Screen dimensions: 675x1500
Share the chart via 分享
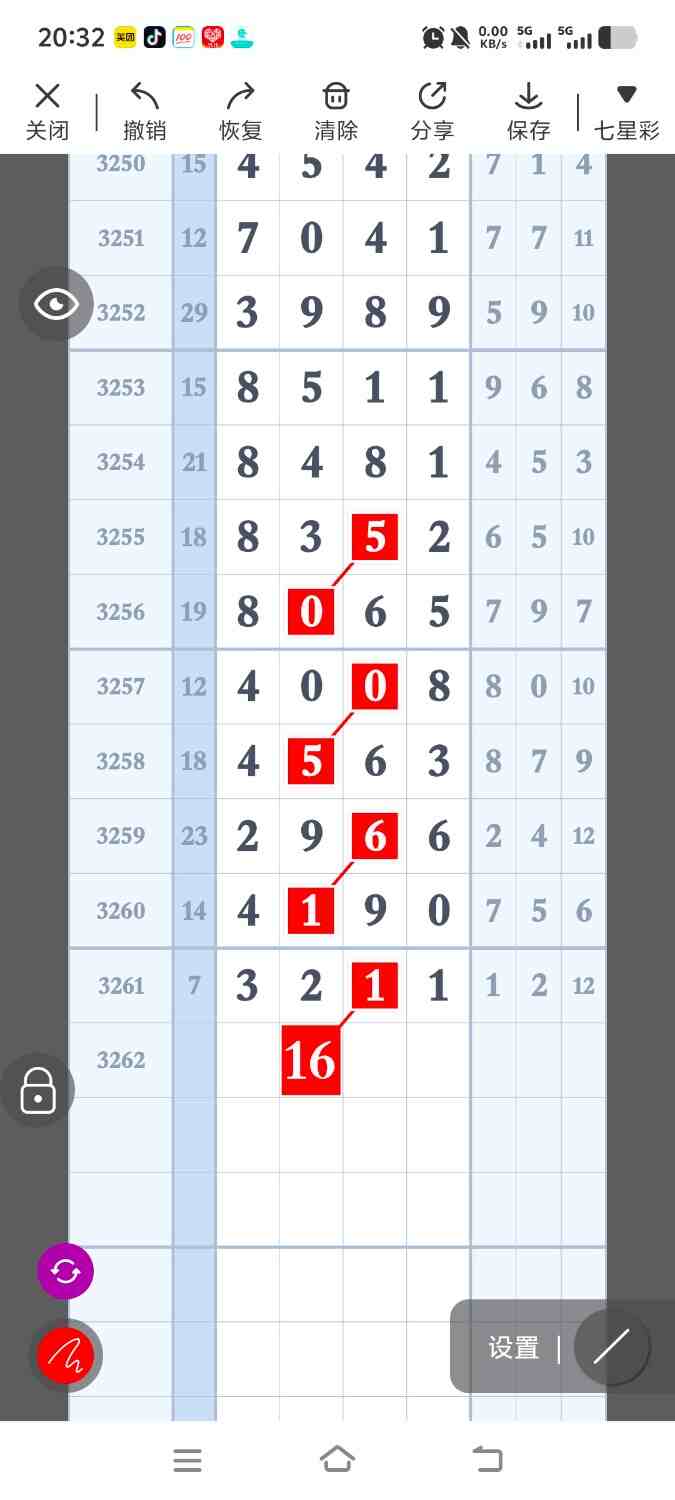(432, 111)
